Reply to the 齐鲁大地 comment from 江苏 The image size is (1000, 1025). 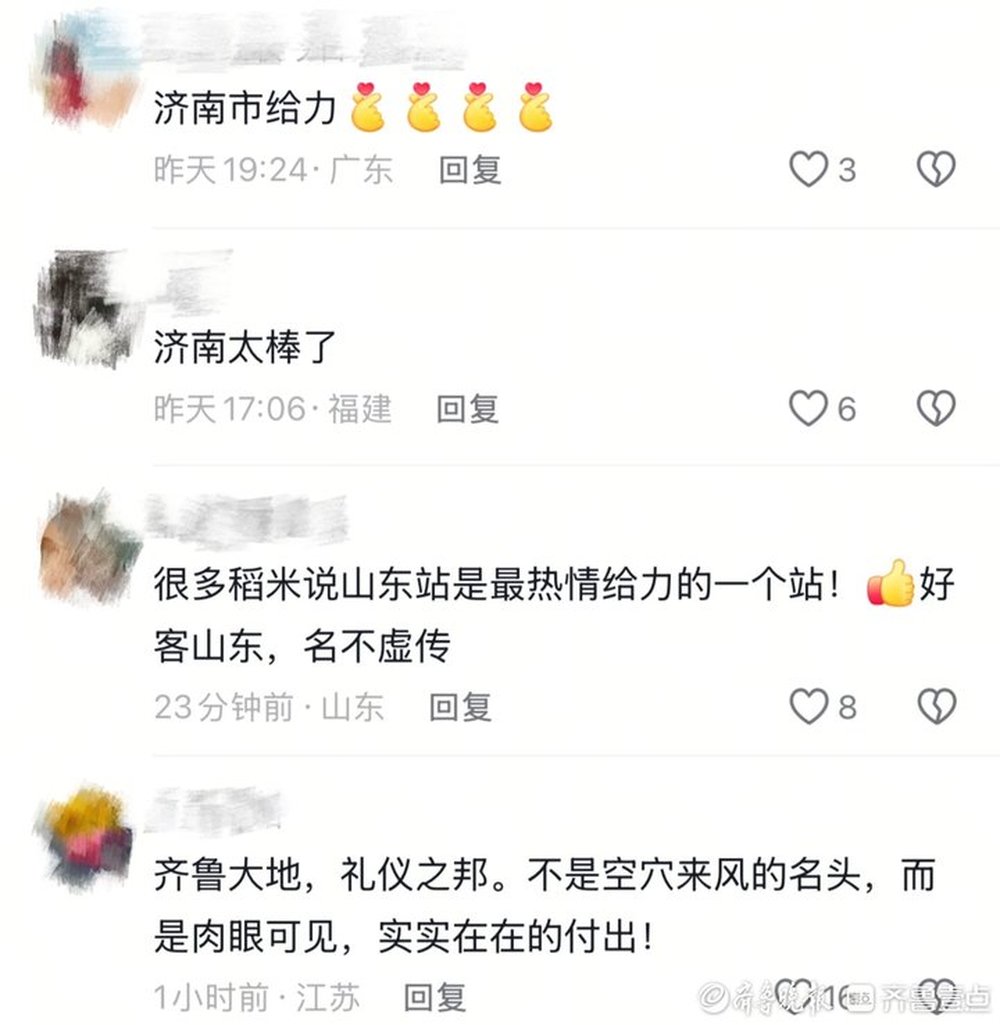[x=435, y=996]
